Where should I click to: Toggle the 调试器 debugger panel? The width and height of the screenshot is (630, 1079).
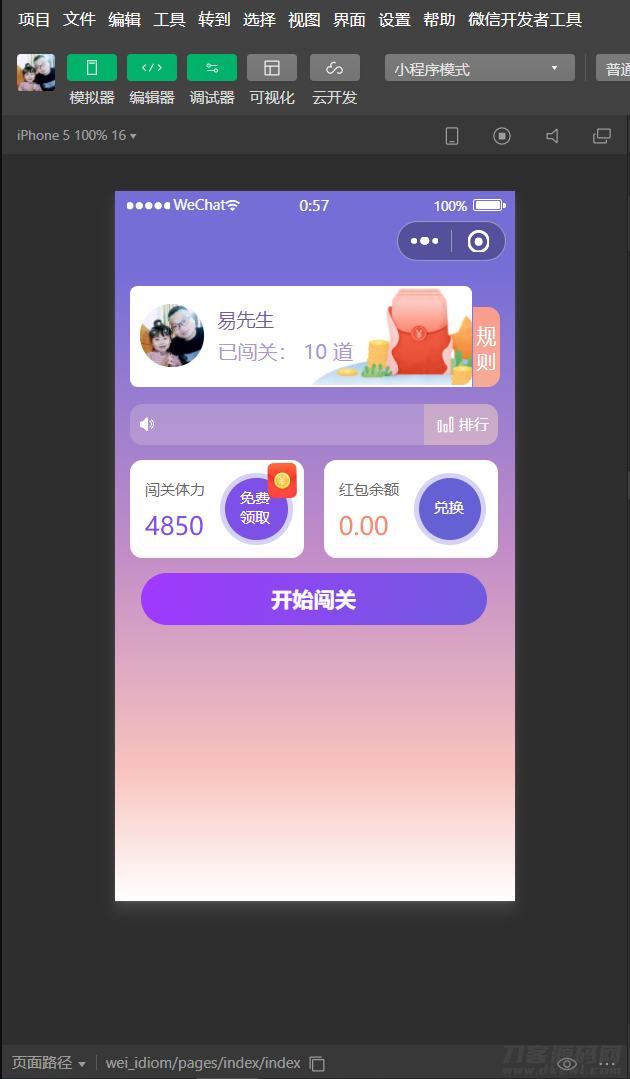pyautogui.click(x=212, y=68)
